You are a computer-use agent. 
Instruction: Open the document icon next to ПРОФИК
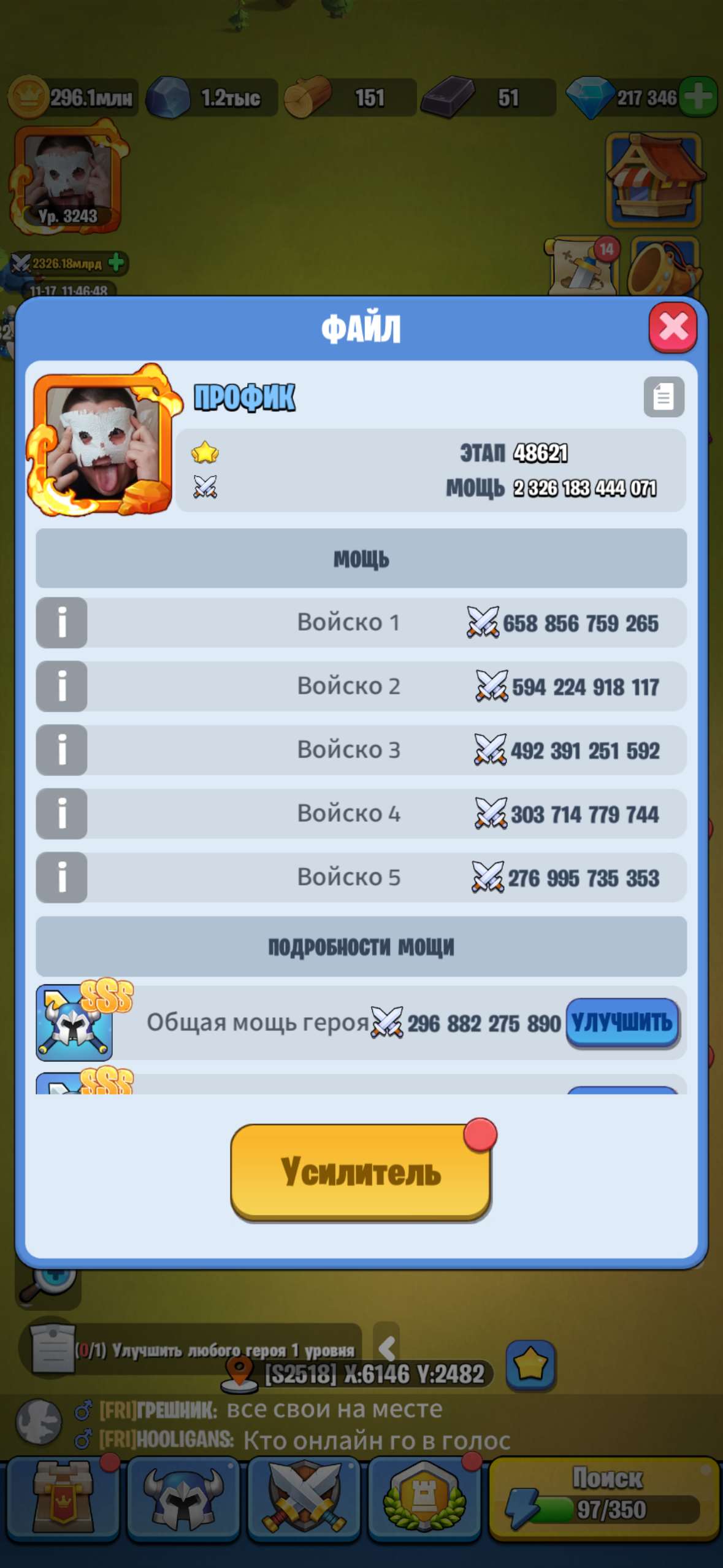click(664, 397)
